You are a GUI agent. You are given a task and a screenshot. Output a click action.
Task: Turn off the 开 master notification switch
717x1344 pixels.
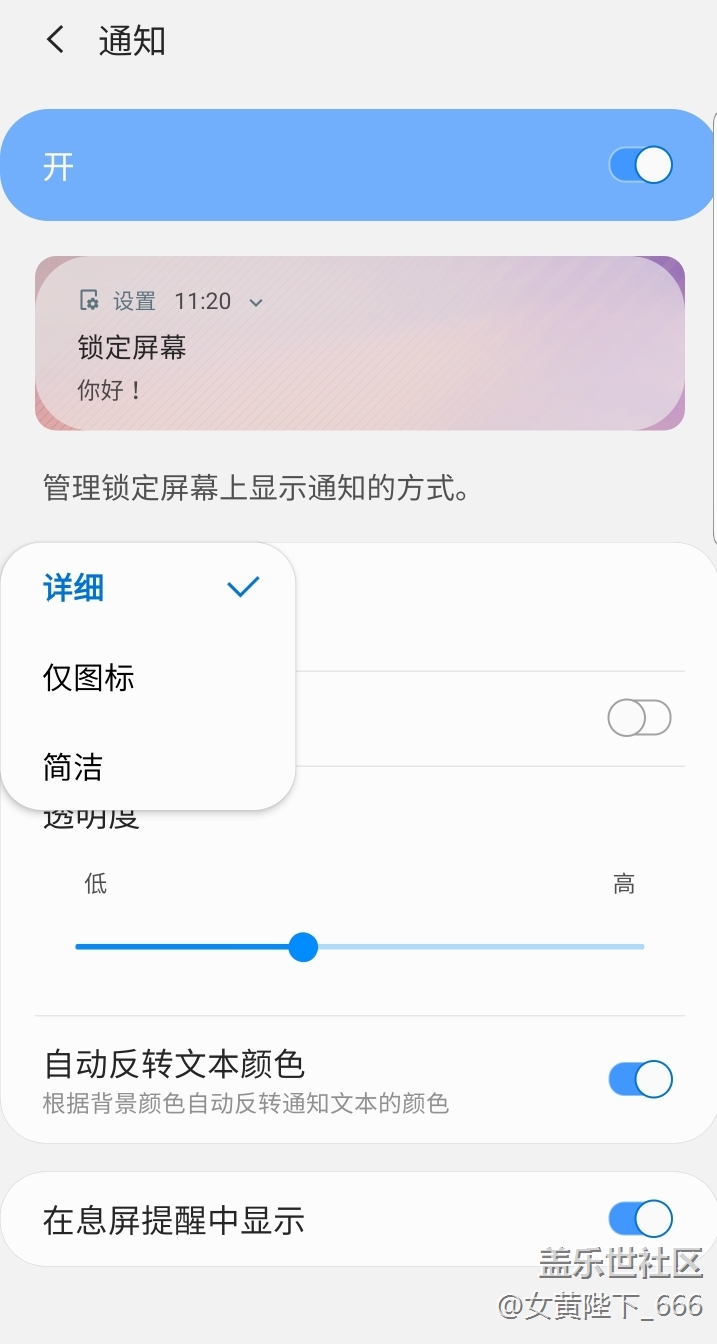click(640, 165)
